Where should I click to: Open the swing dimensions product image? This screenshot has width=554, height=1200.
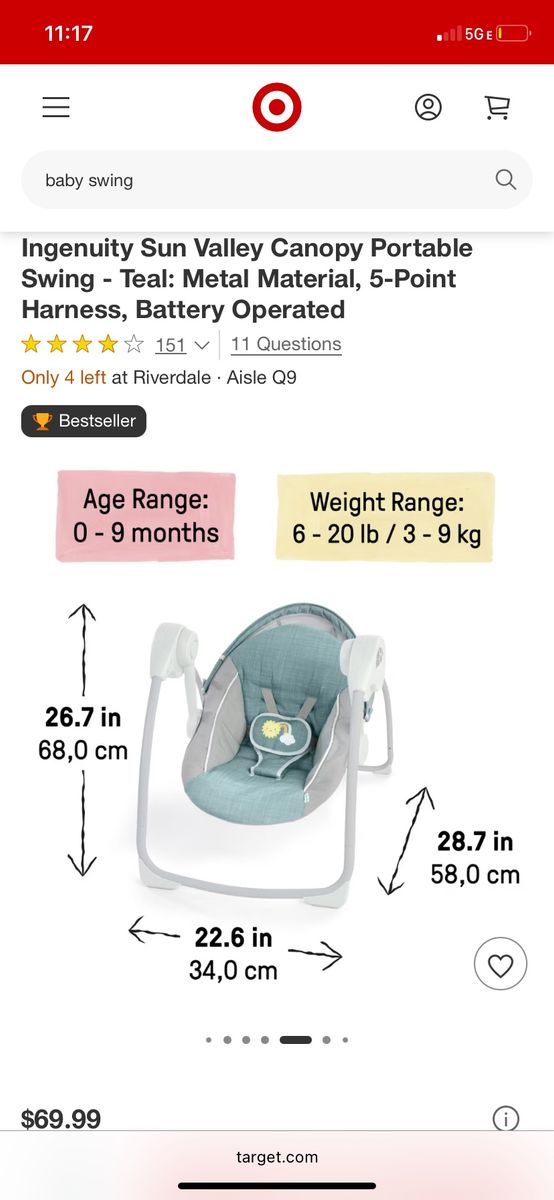[277, 728]
